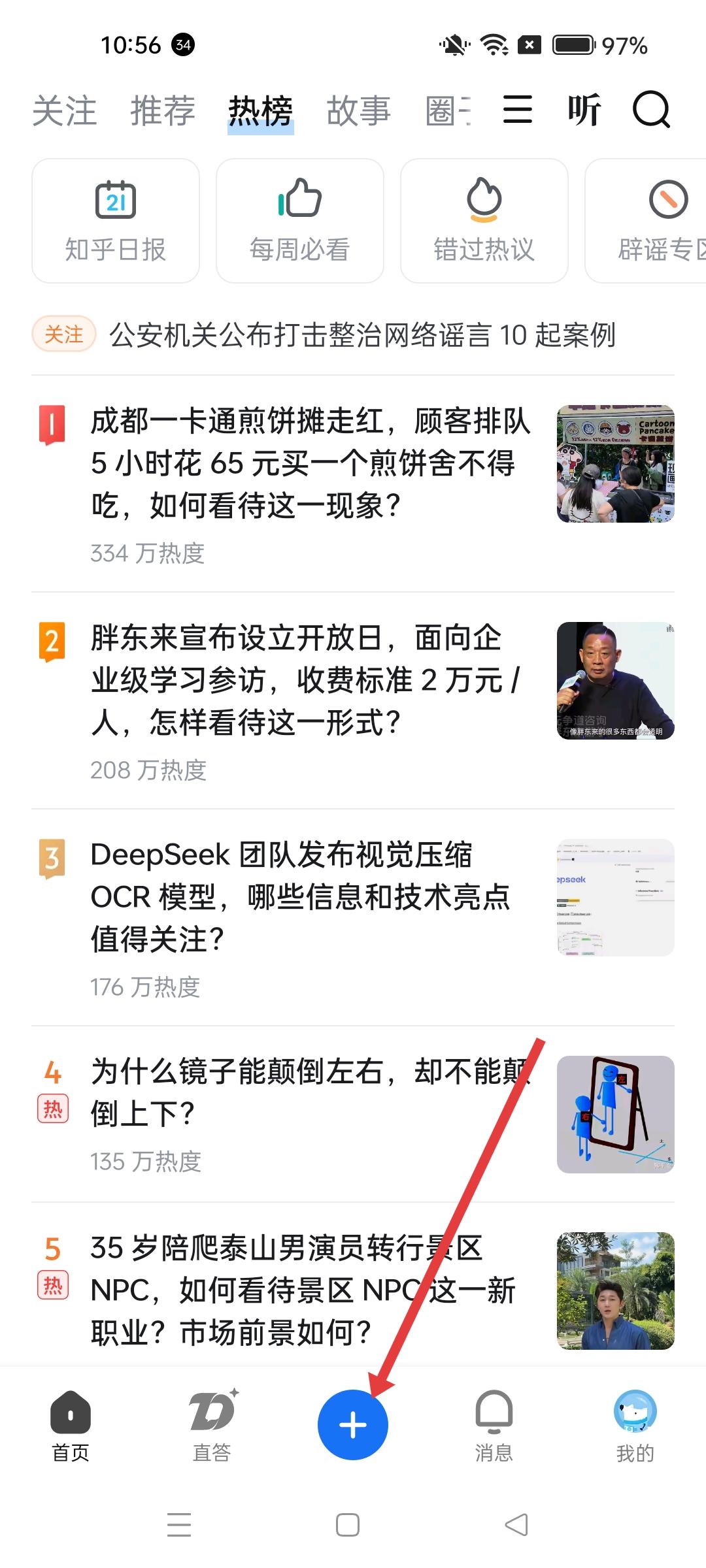Open the 听 listening feature

[584, 110]
